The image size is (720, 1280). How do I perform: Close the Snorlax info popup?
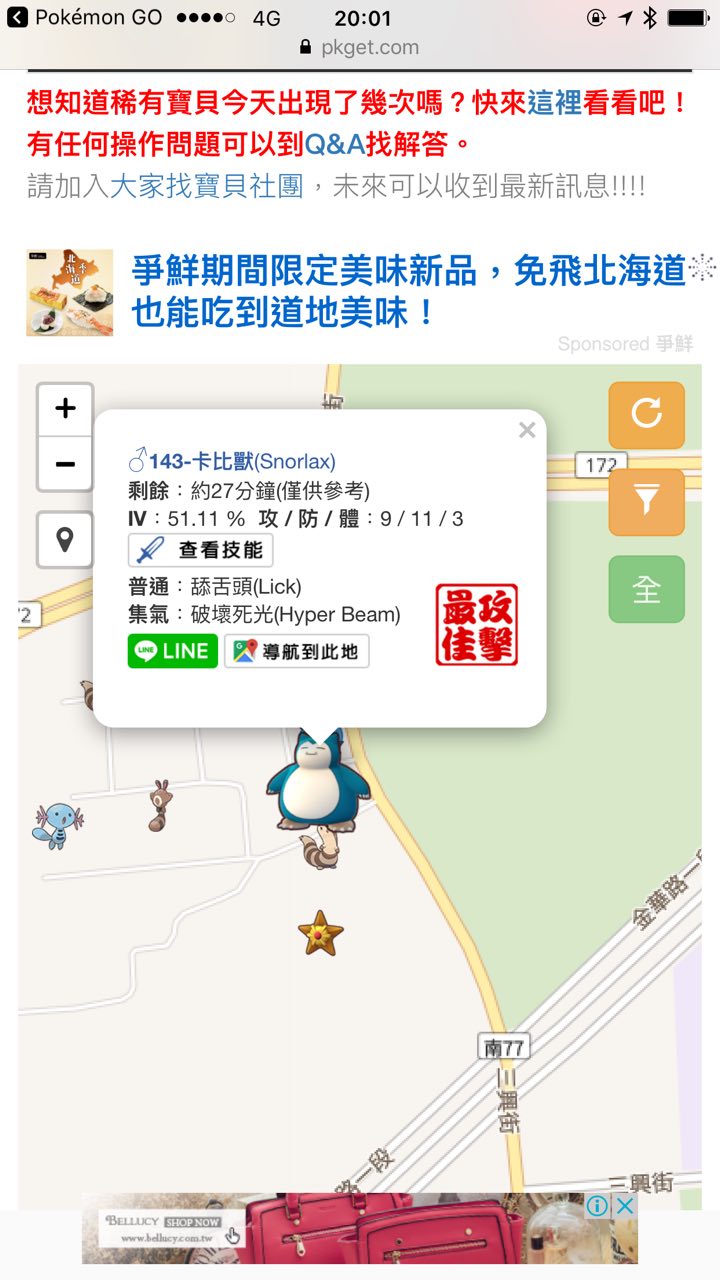coord(527,431)
